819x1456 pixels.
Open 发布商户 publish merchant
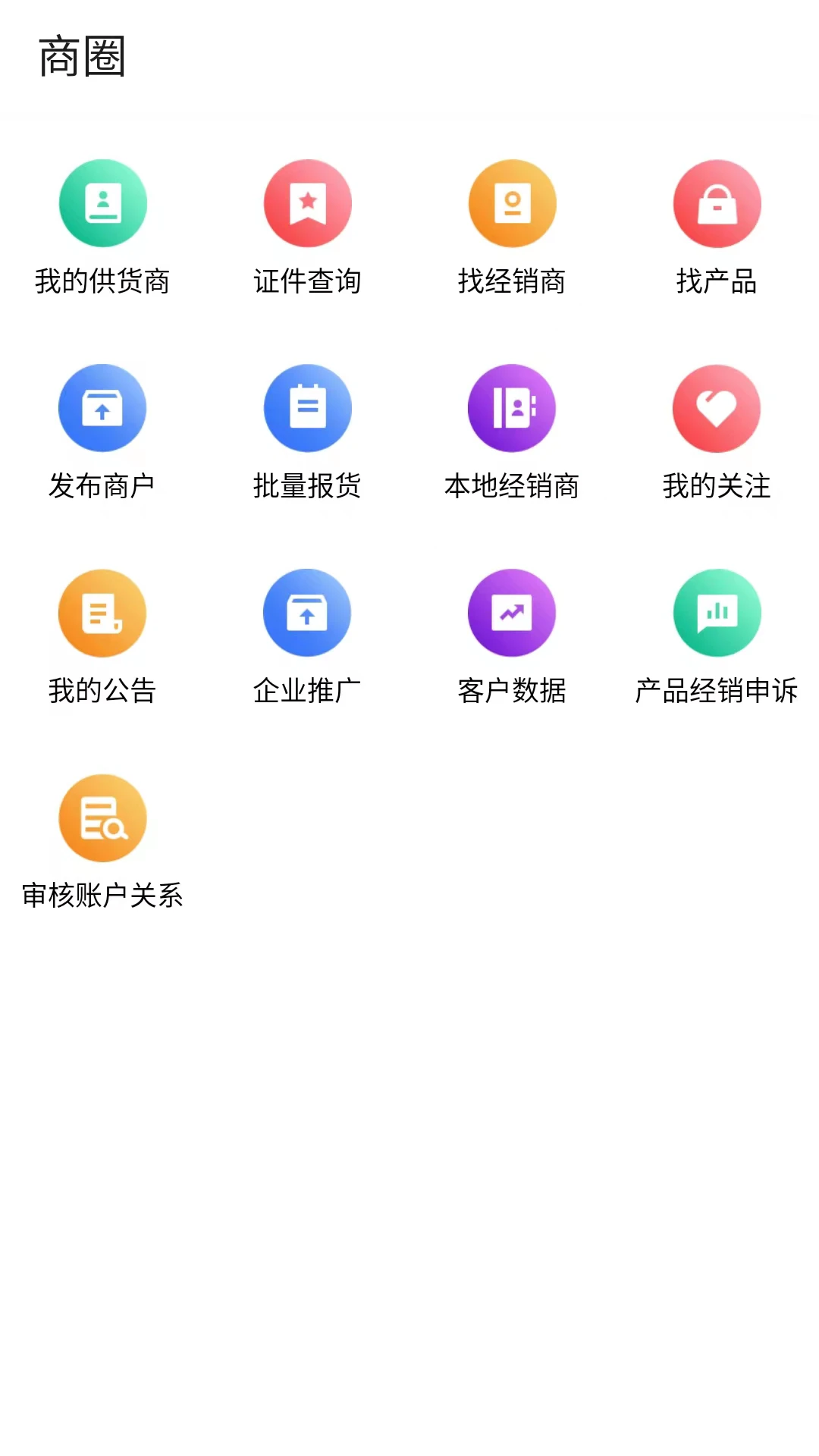102,408
